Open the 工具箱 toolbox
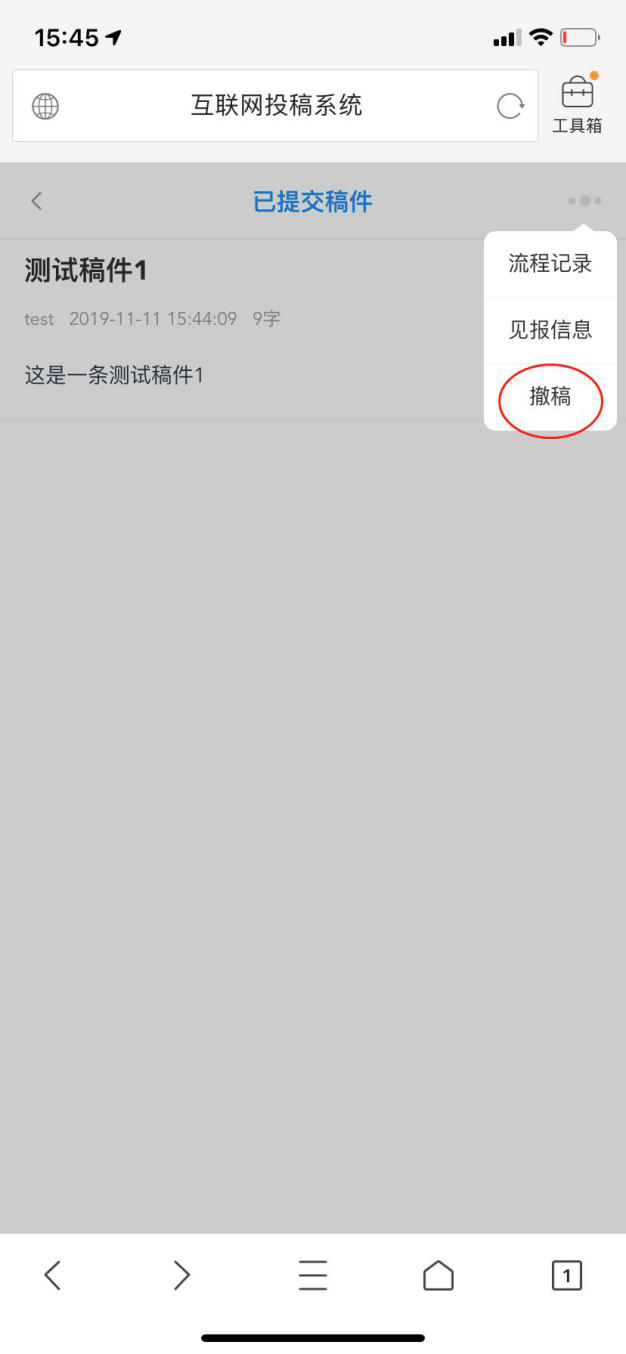The image size is (626, 1354). click(578, 105)
